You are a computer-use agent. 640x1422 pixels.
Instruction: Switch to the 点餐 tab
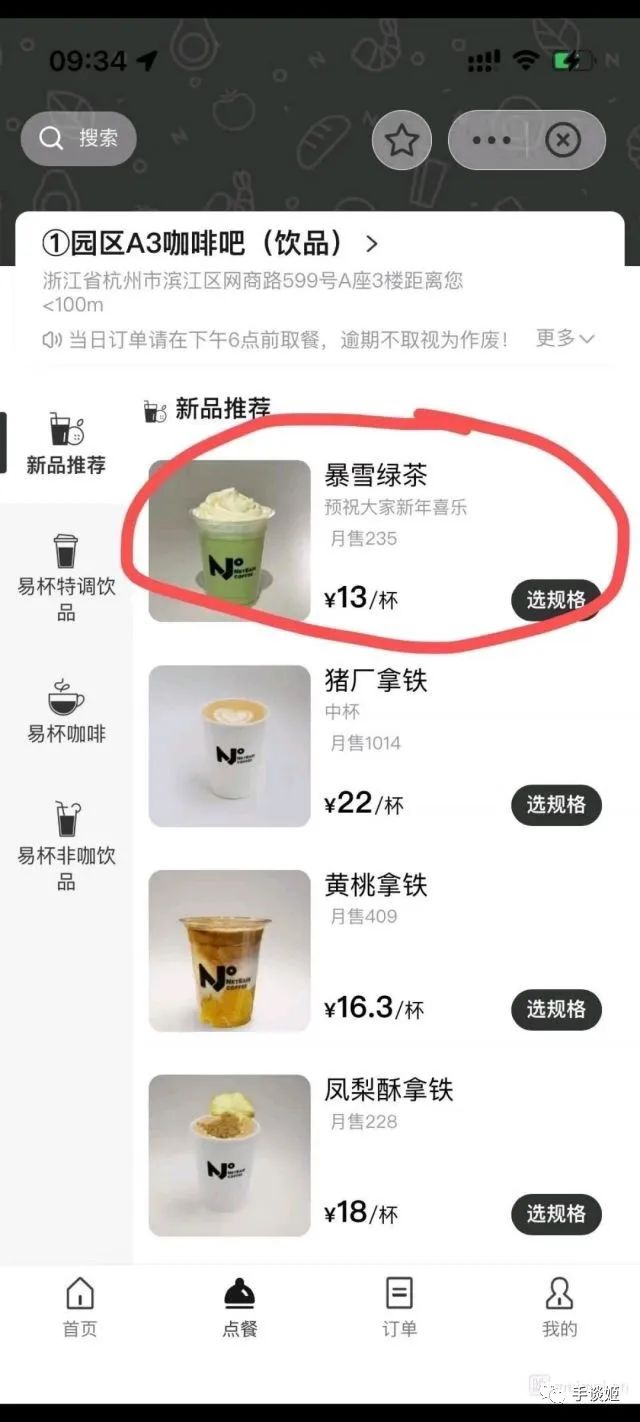(x=240, y=1307)
